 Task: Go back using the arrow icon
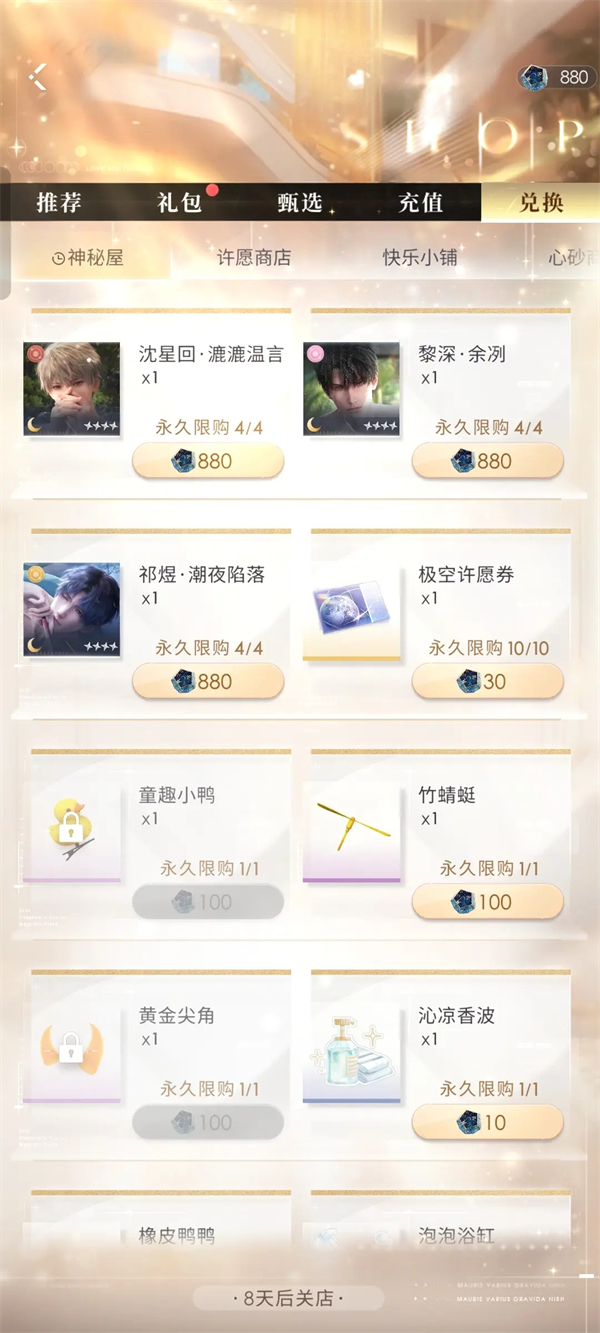tap(38, 77)
